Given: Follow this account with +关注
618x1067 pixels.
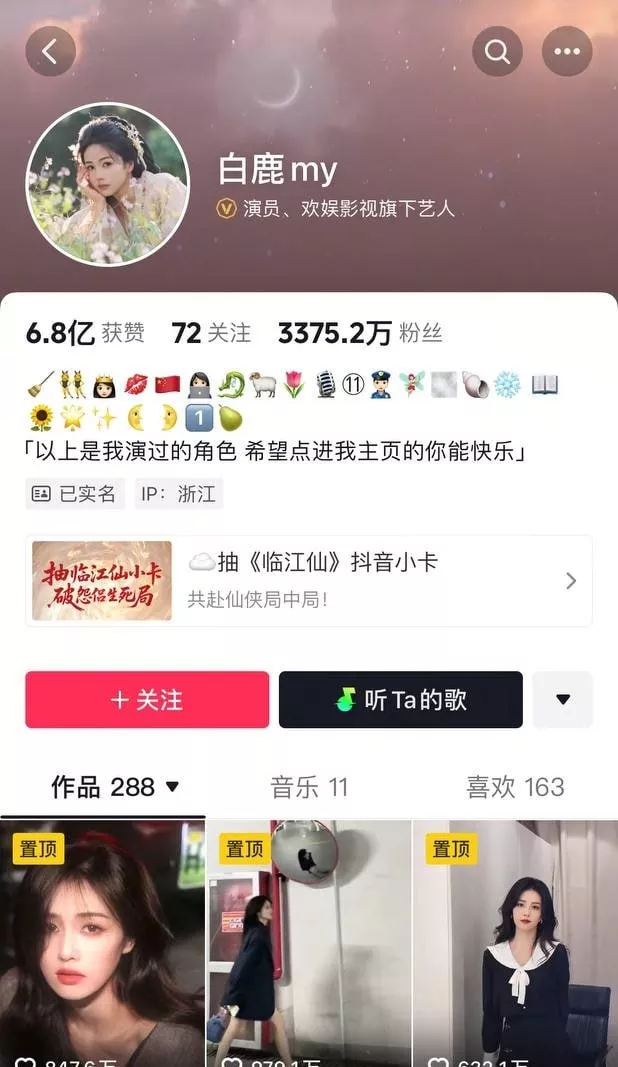Looking at the screenshot, I should tap(147, 699).
